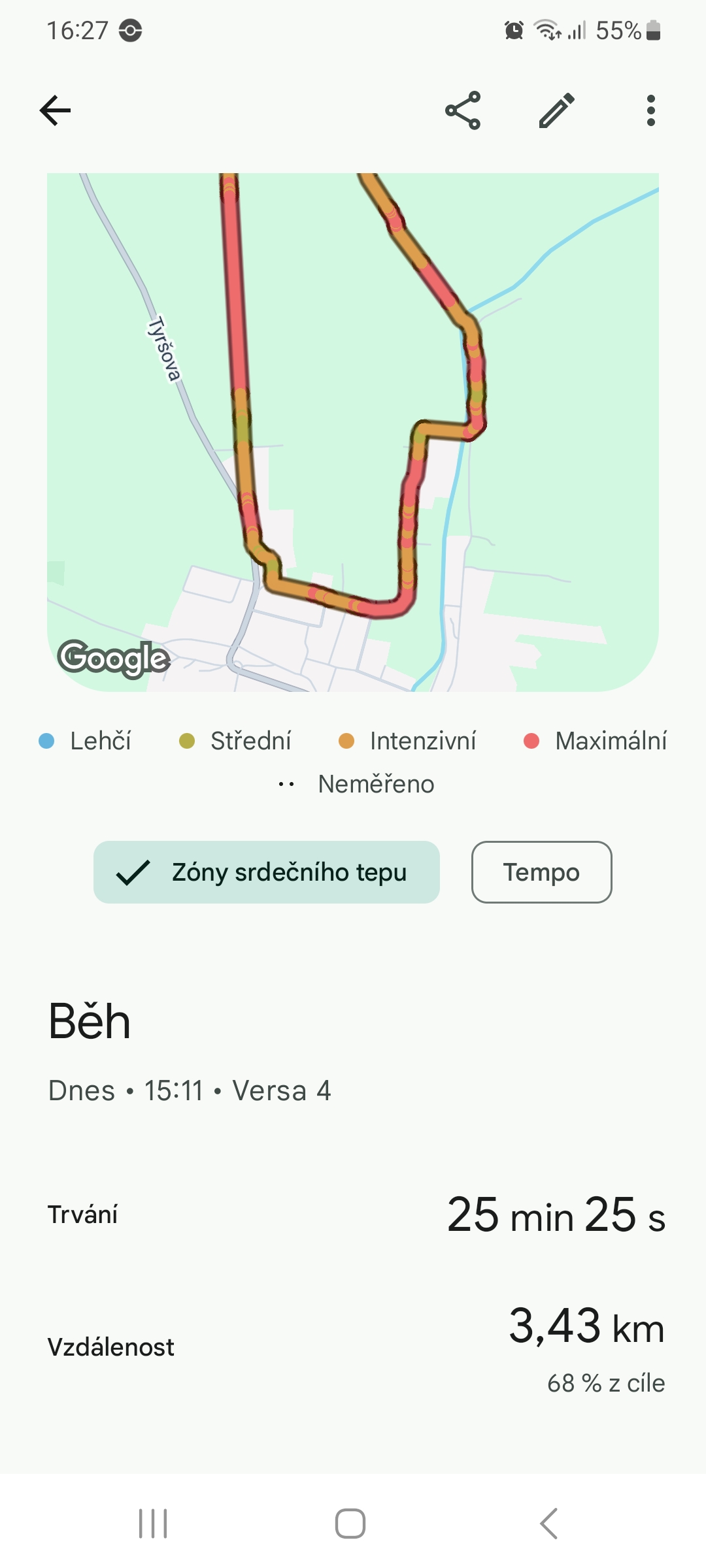Switch the map to Tempo view

[541, 872]
